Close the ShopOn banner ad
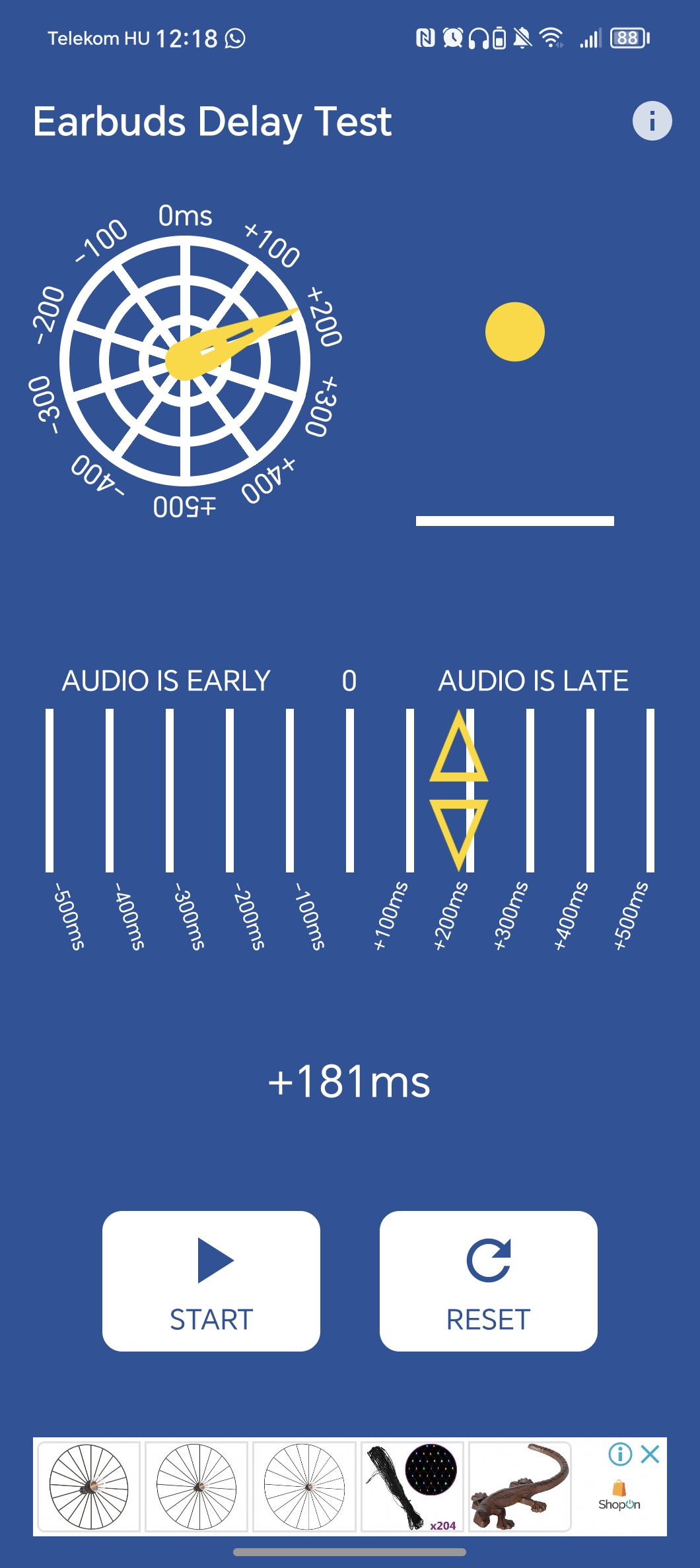This screenshot has width=700, height=1568. click(650, 1454)
